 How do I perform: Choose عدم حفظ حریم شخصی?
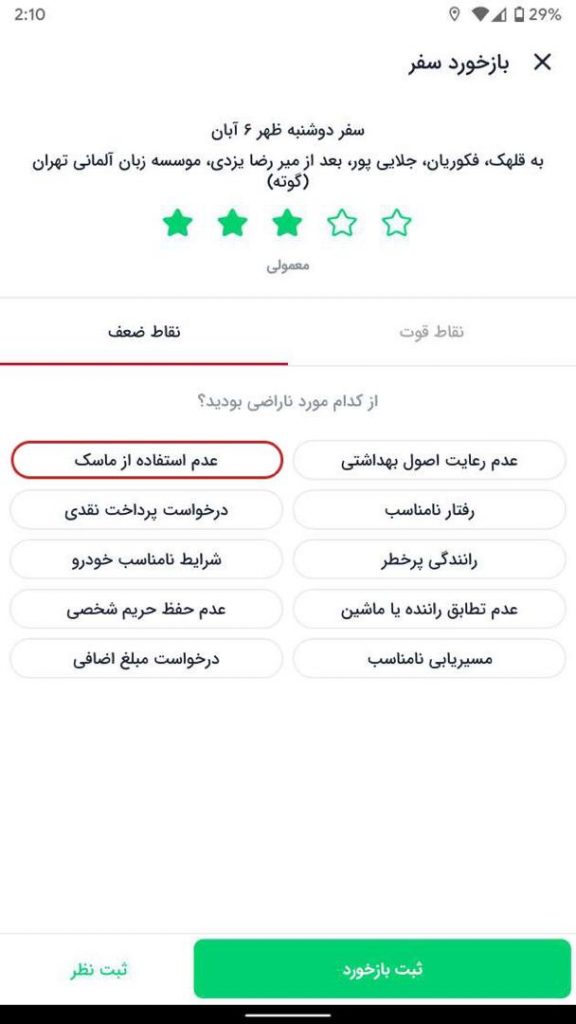click(146, 609)
